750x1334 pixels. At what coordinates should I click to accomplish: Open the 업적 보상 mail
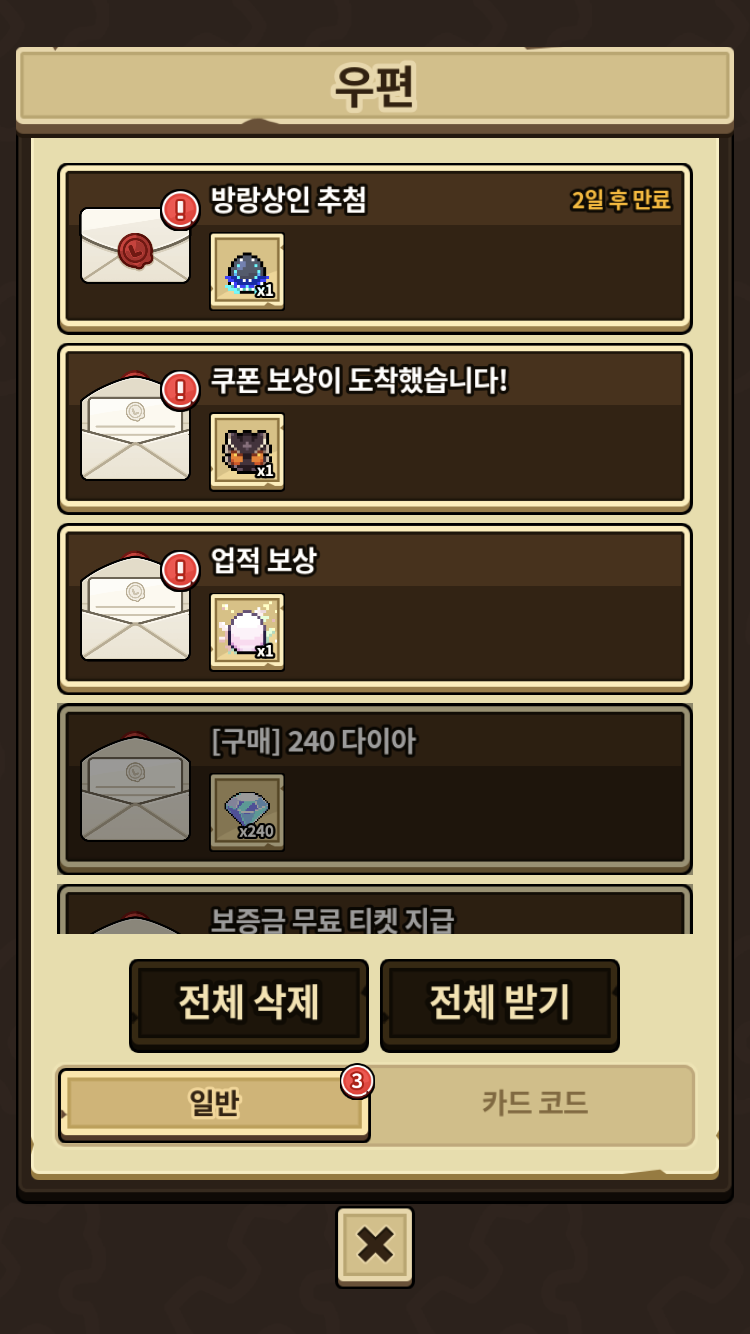[374, 608]
